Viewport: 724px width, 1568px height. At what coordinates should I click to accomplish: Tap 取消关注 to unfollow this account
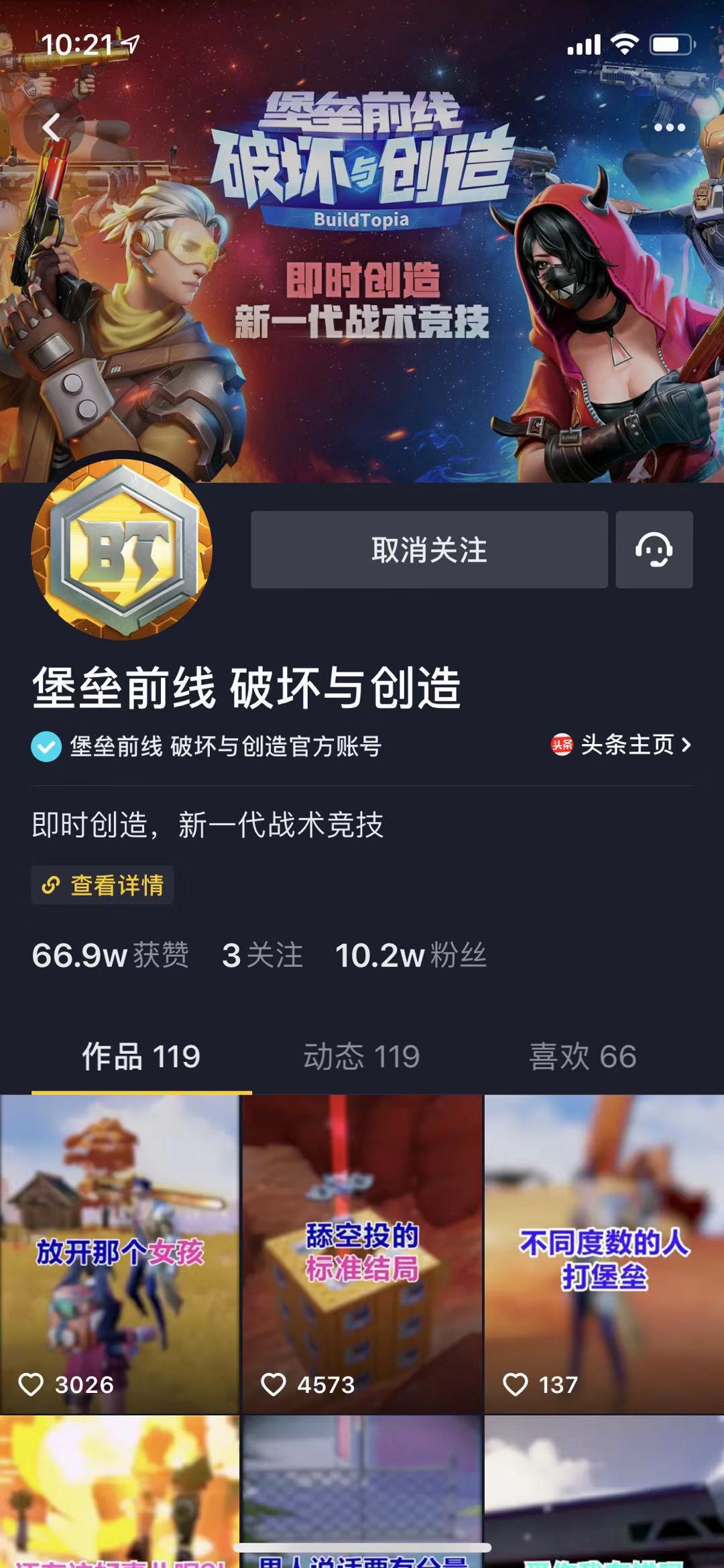tap(429, 550)
